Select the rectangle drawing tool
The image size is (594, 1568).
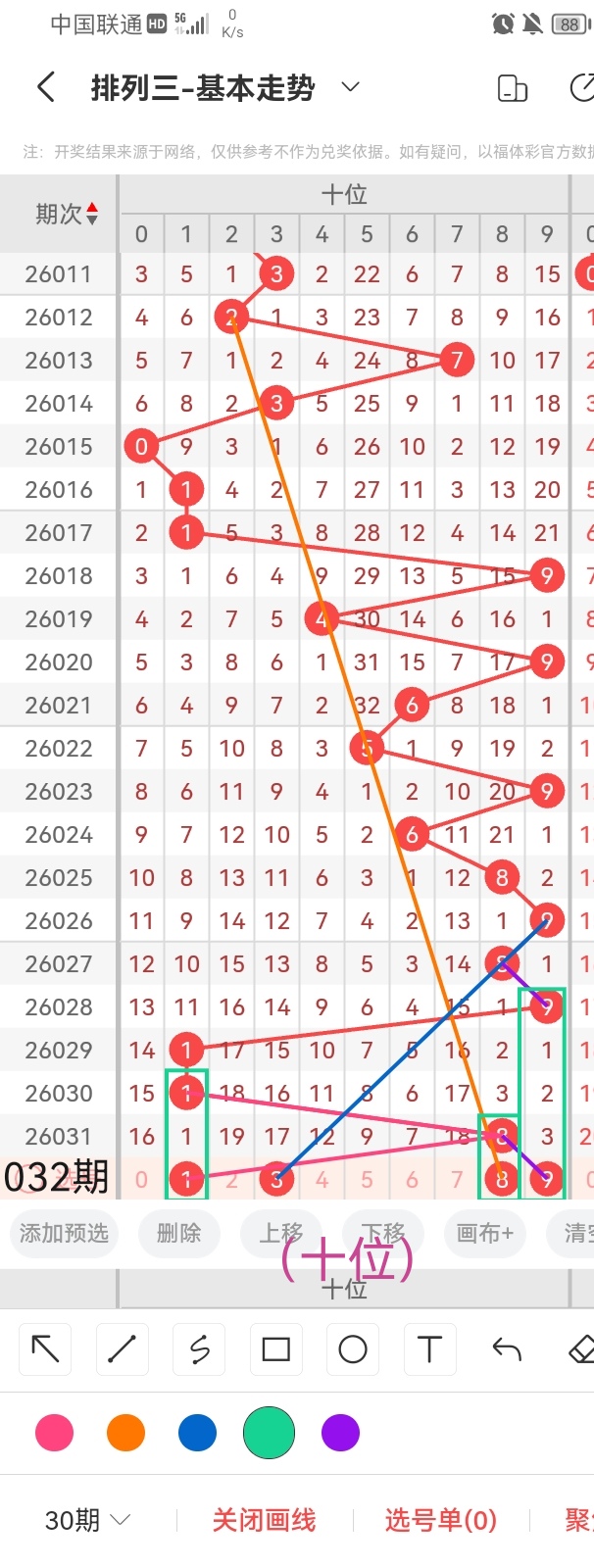click(276, 1349)
